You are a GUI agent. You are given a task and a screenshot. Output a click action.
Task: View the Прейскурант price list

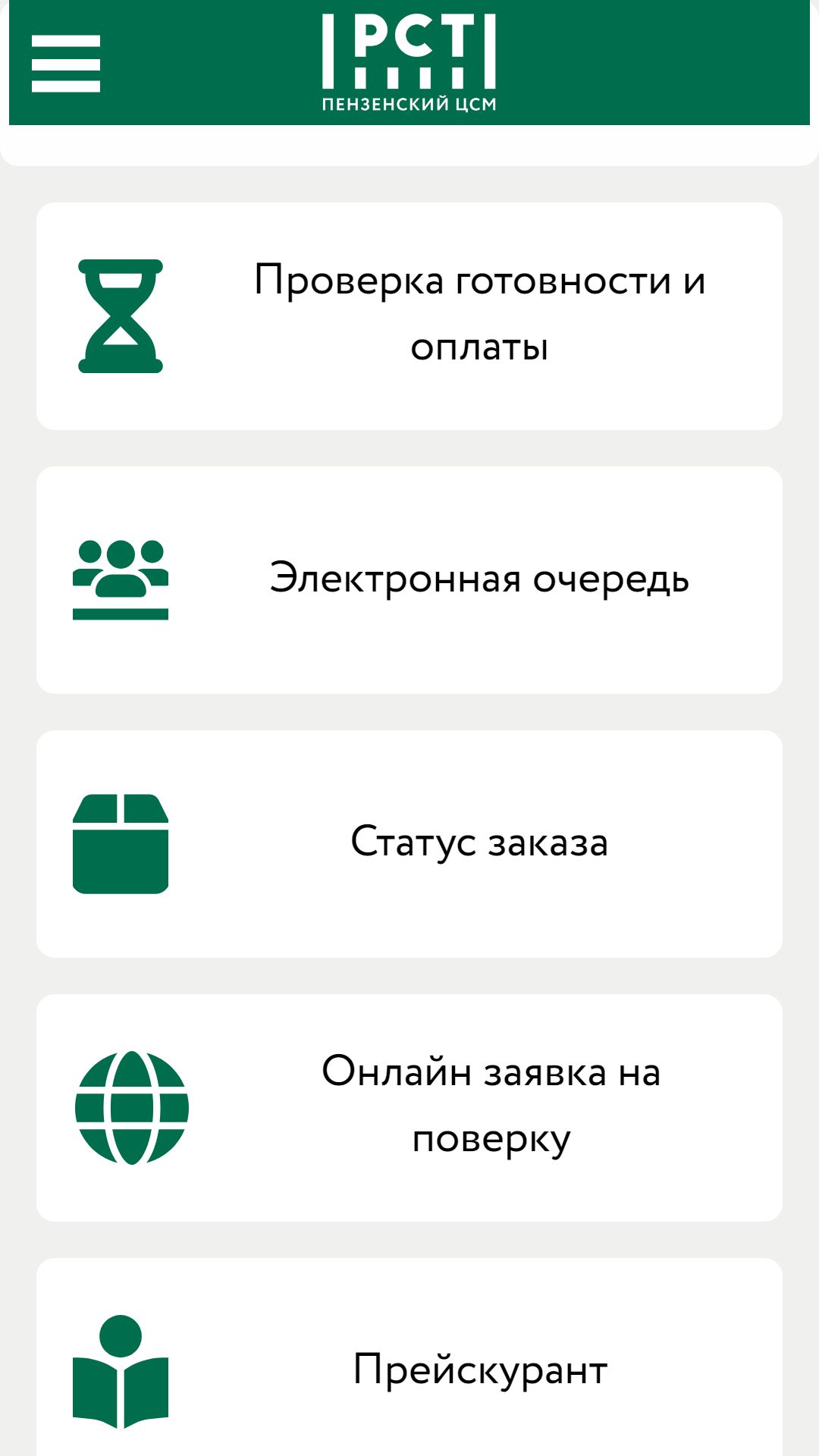click(409, 1357)
